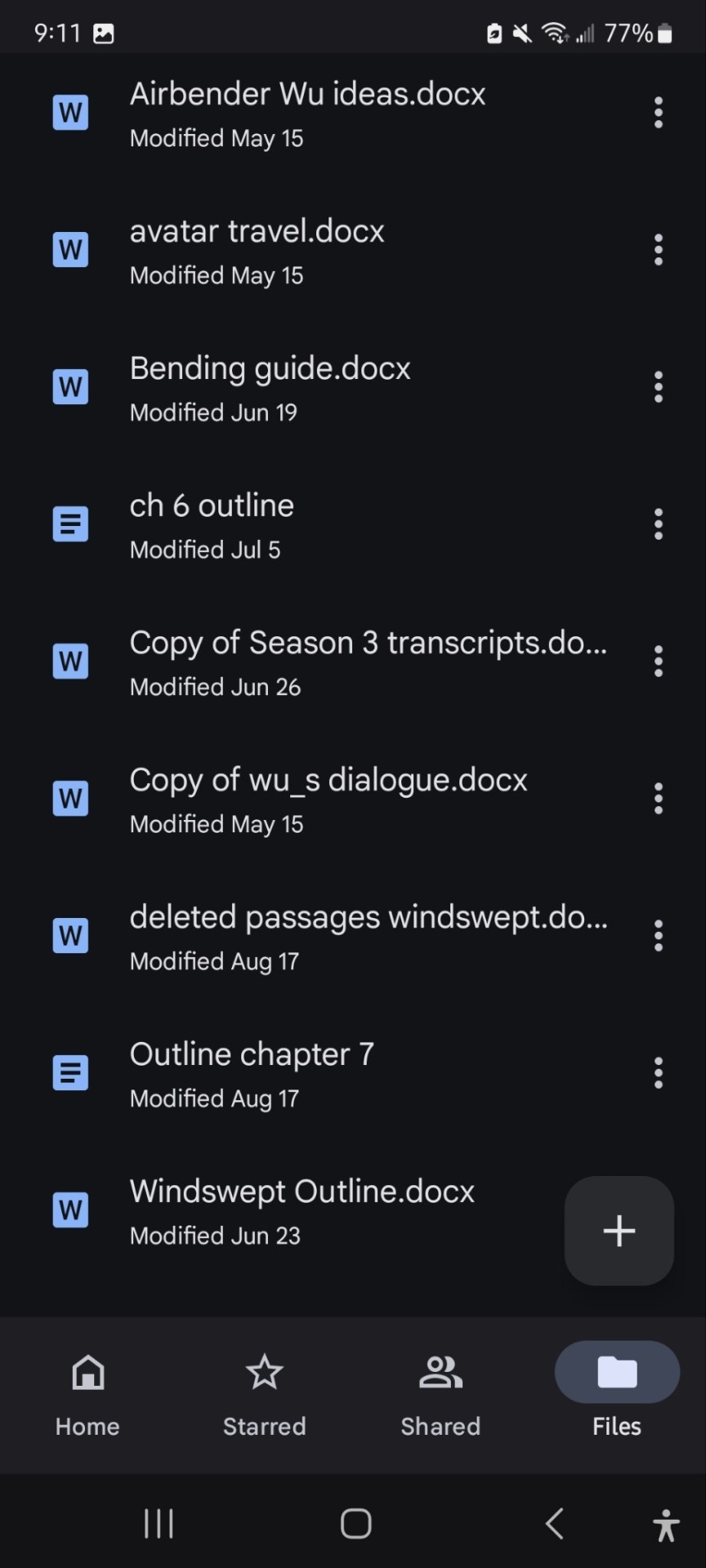Open more options for Airbender Wu ideas.docx
Viewport: 706px width, 1568px height.
point(658,113)
